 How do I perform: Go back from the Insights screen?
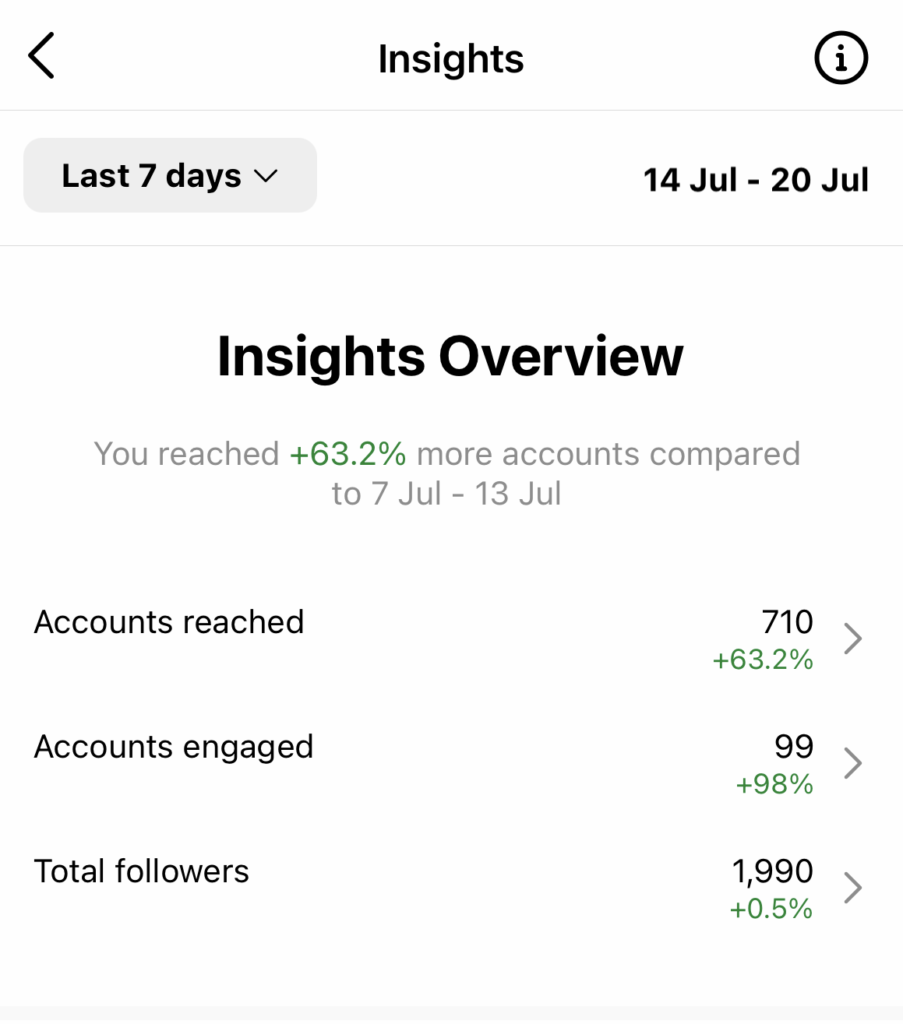[42, 57]
